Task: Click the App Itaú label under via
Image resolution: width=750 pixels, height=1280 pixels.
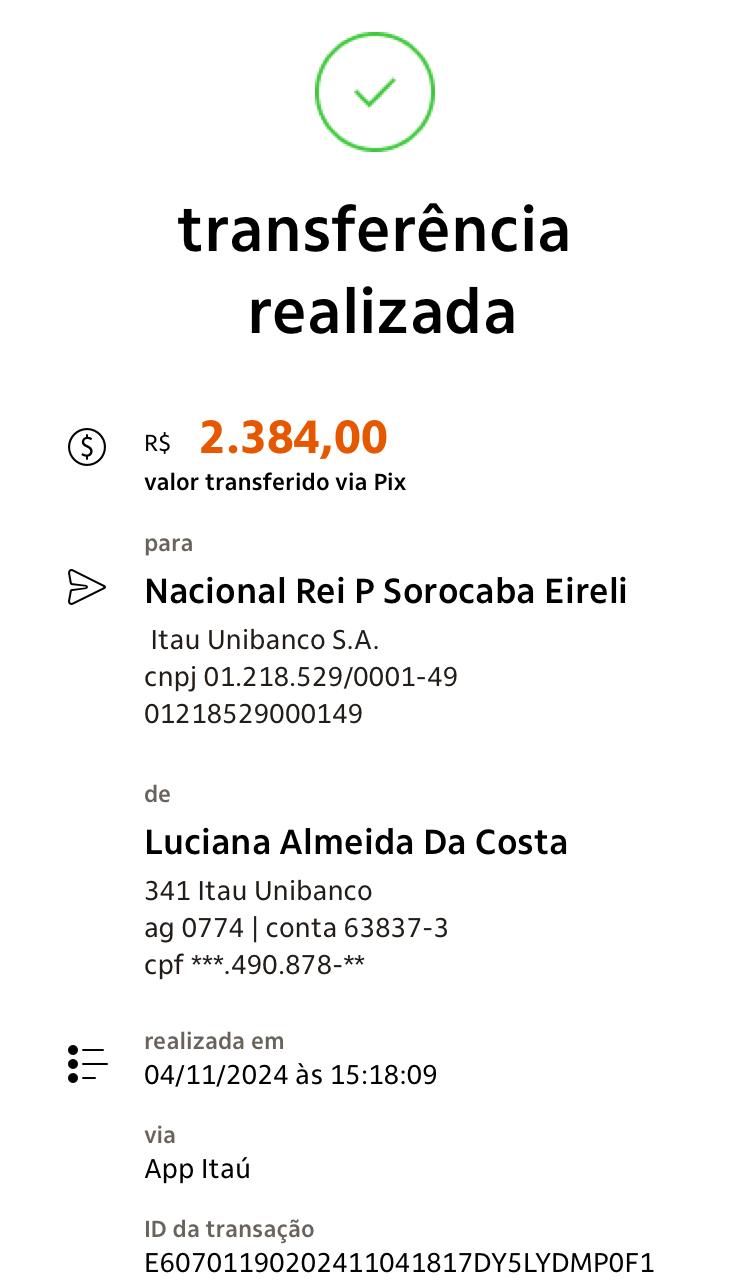Action: point(198,1168)
